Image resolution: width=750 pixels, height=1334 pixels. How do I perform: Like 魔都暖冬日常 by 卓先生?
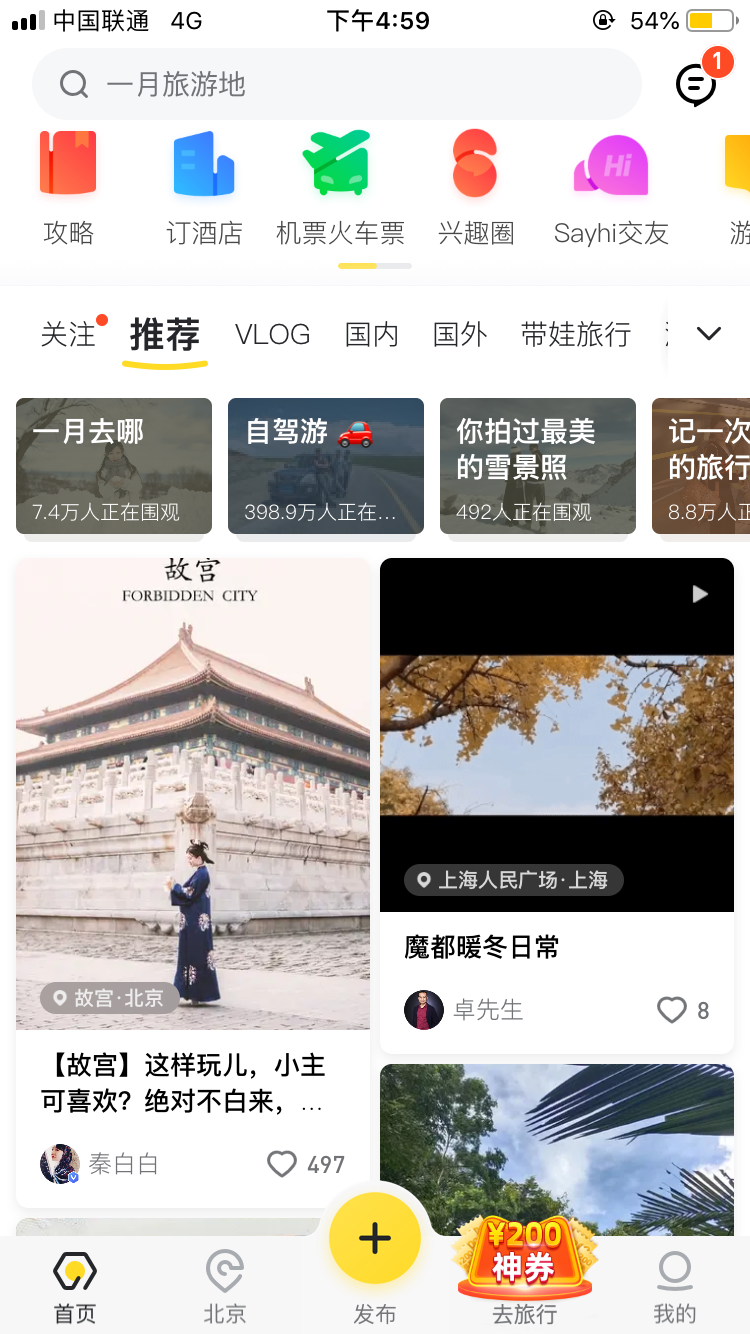click(672, 1010)
